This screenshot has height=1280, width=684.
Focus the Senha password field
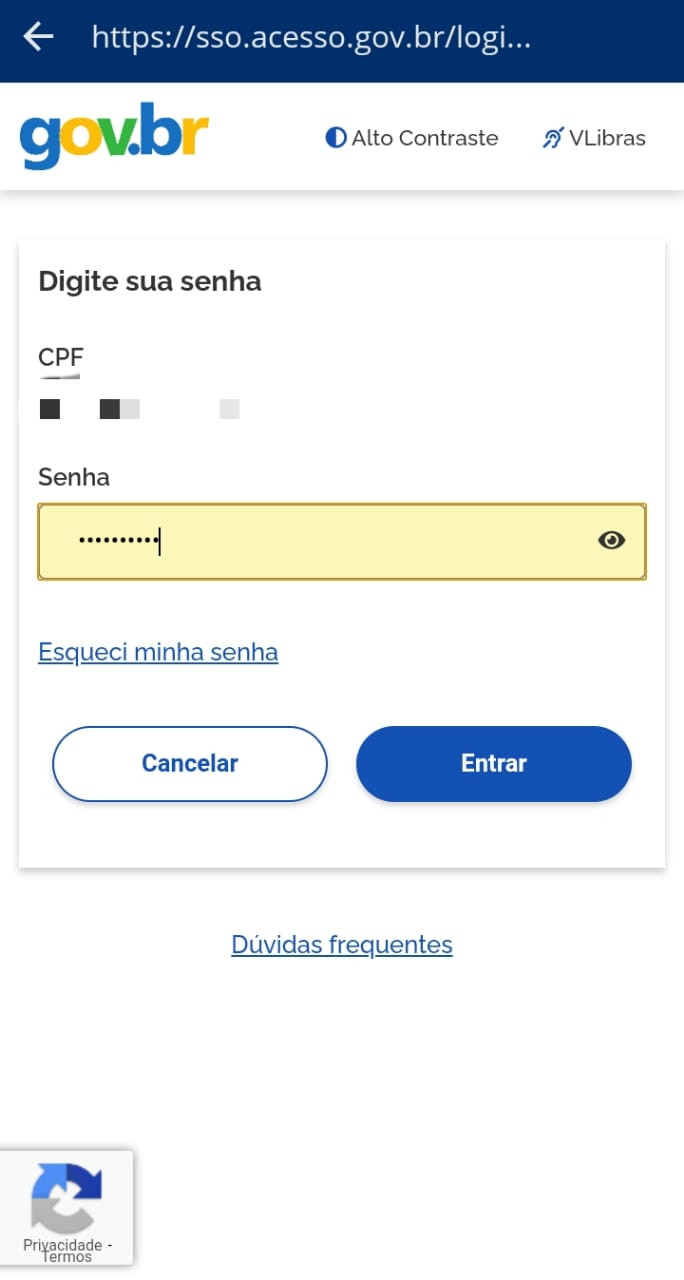342,541
